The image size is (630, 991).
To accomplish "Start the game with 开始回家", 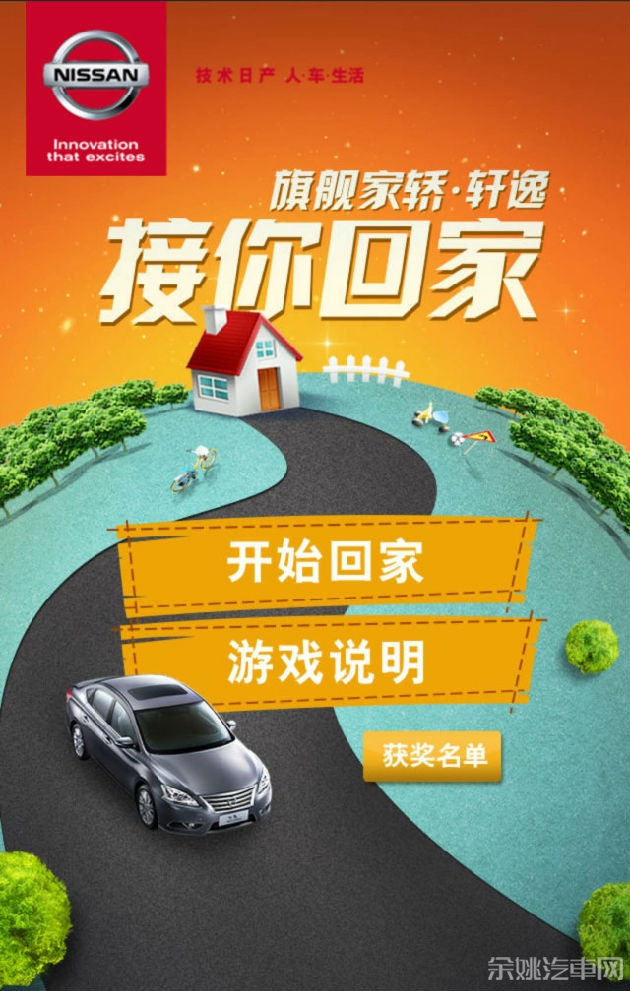I will point(326,562).
